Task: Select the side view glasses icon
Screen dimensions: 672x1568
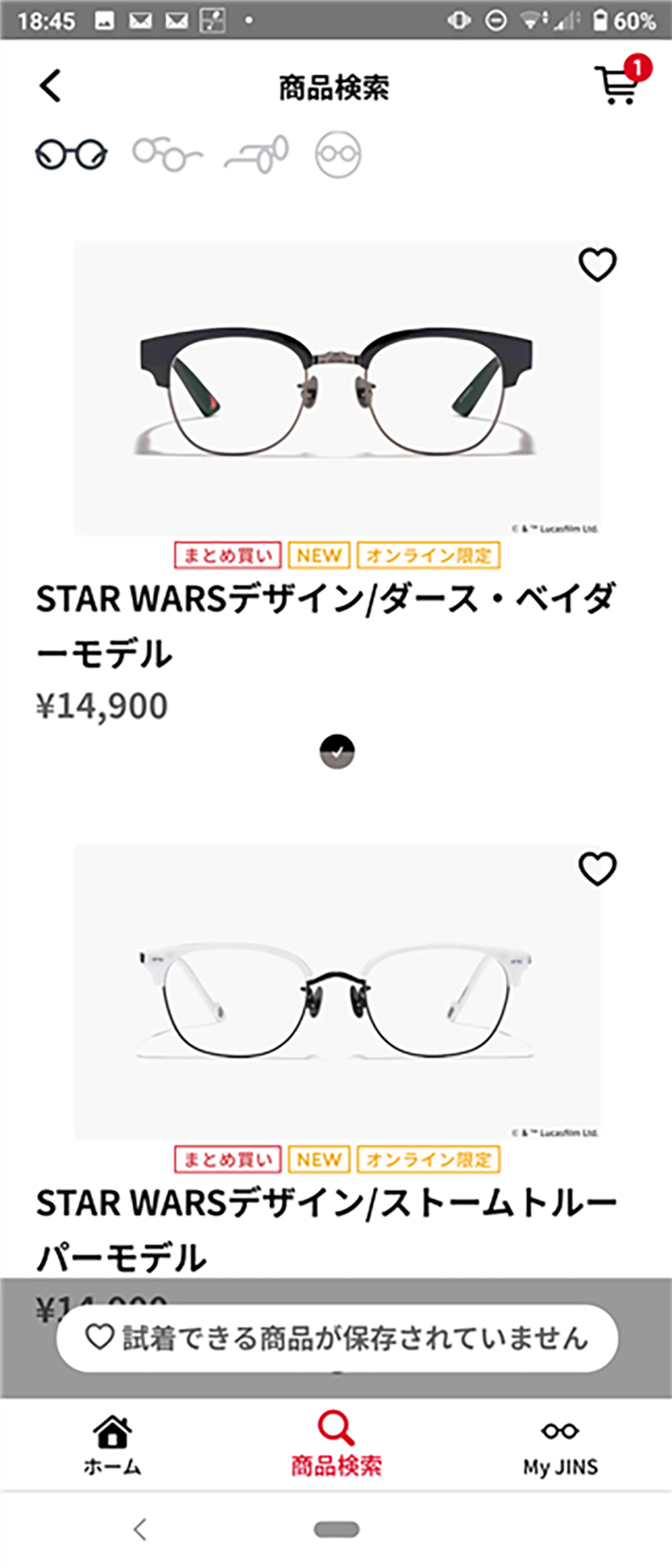Action: (x=257, y=154)
